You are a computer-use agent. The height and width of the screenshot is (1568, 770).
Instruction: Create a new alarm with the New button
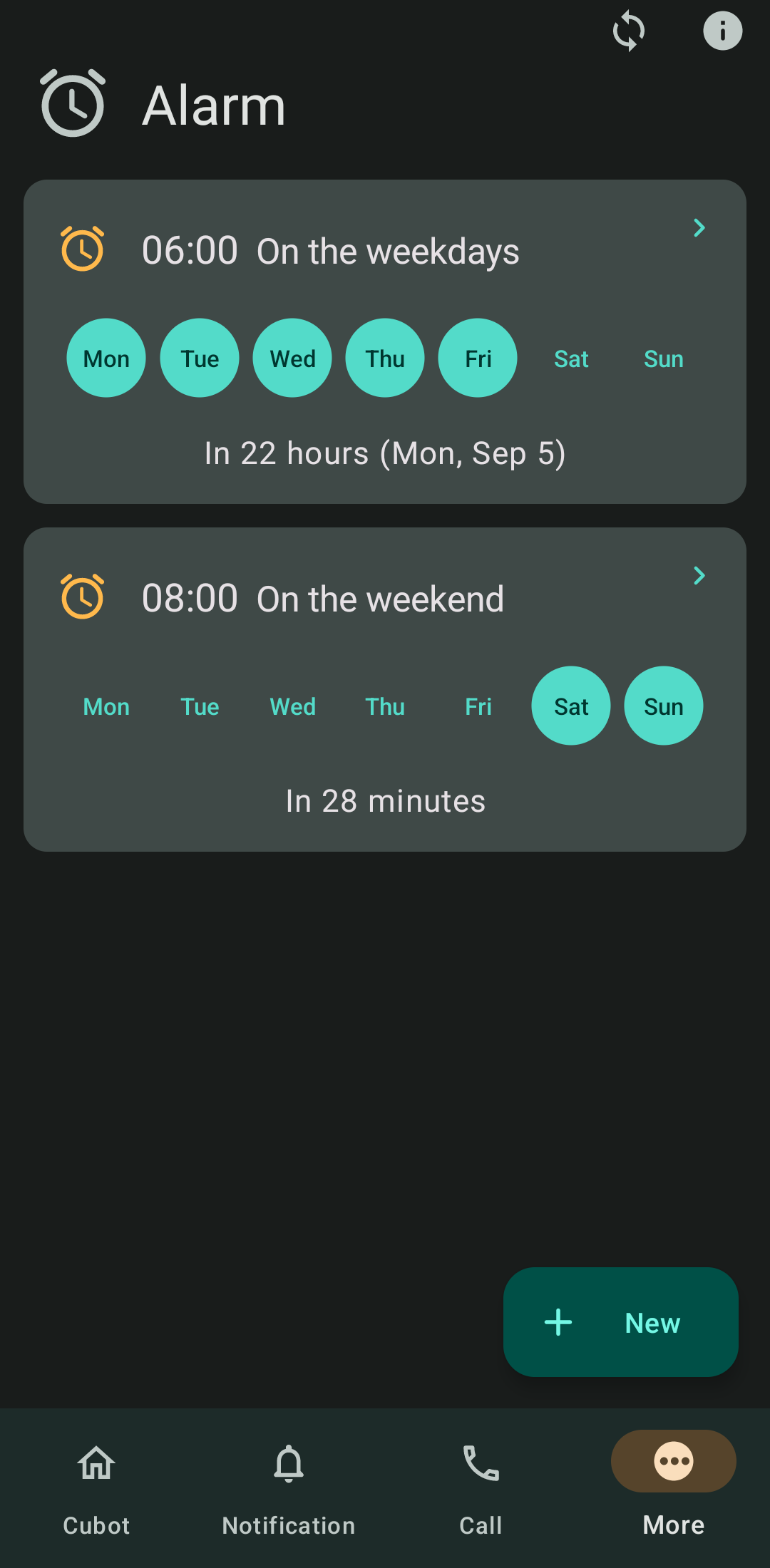620,1322
